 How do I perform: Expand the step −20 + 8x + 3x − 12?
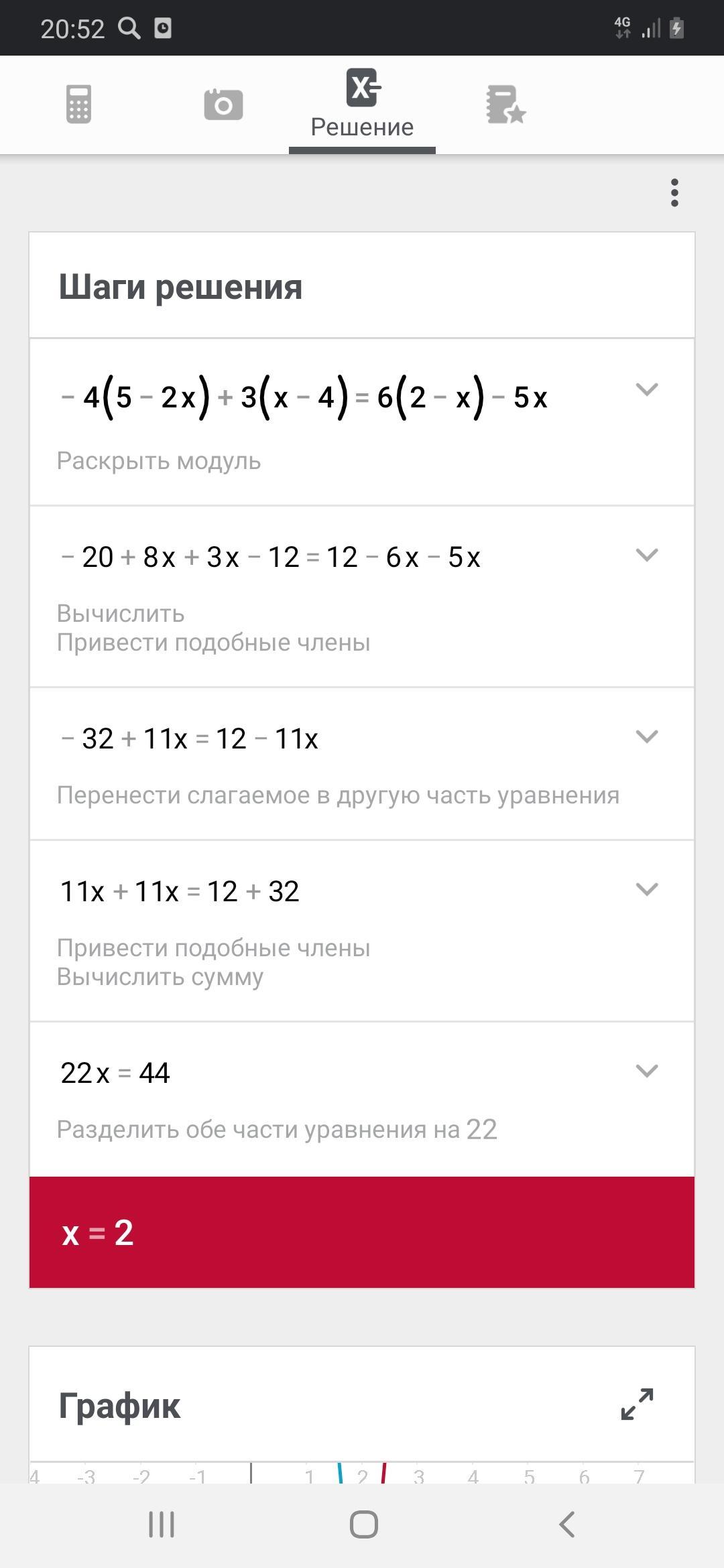pos(646,555)
